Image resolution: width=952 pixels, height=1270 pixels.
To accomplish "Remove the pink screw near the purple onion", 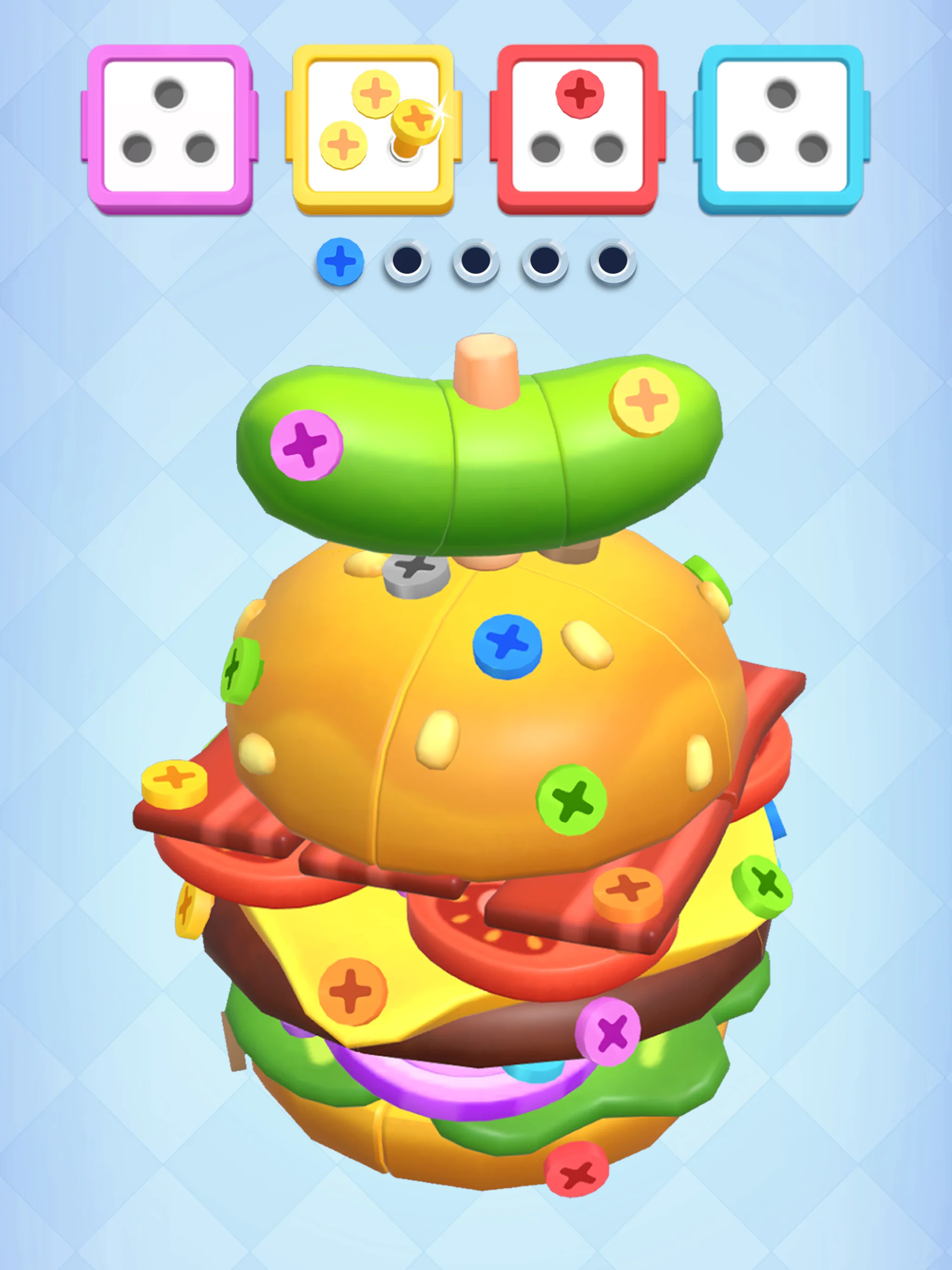I will (608, 1031).
